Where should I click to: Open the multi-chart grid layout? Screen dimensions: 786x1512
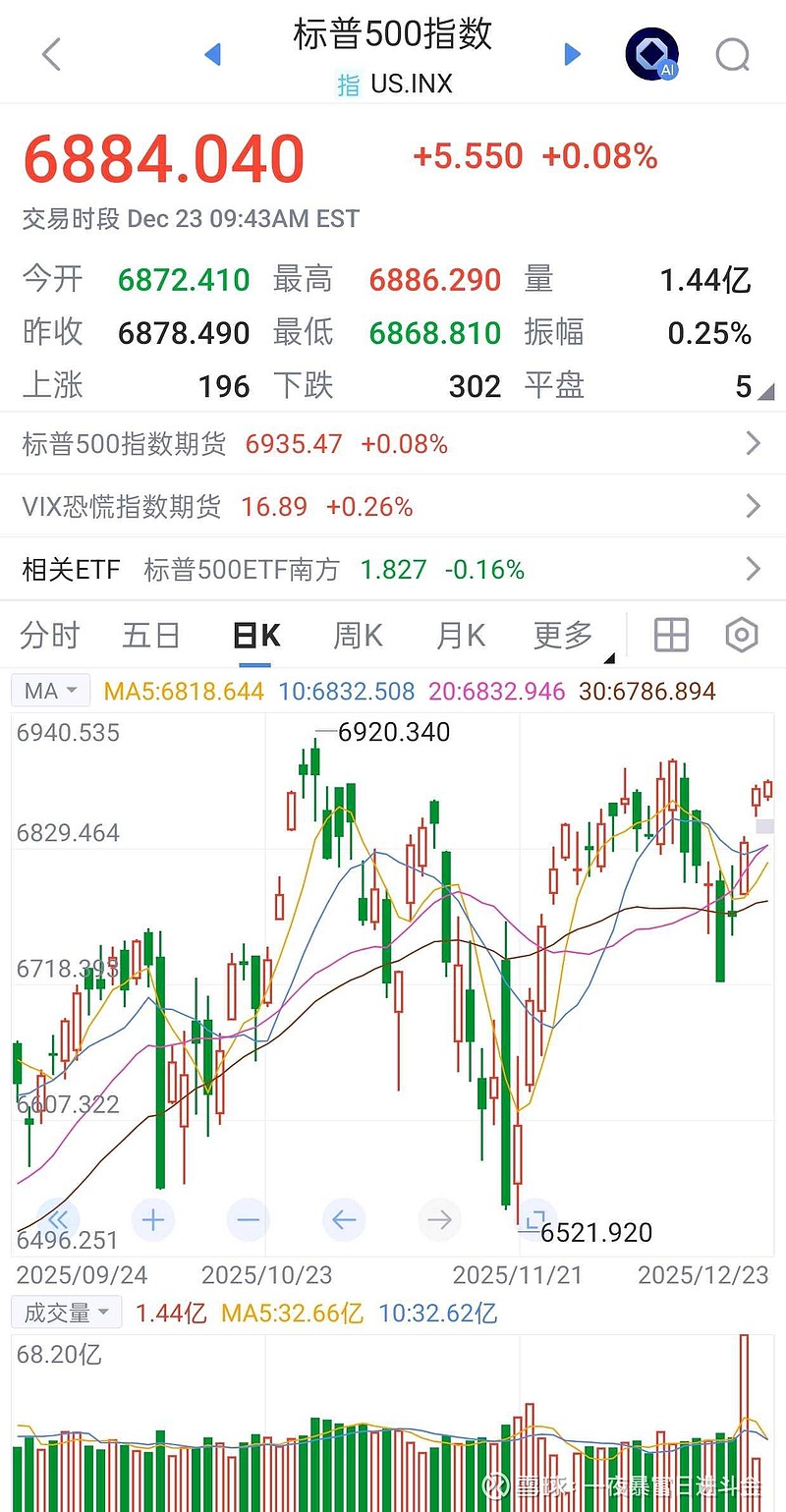[x=671, y=636]
